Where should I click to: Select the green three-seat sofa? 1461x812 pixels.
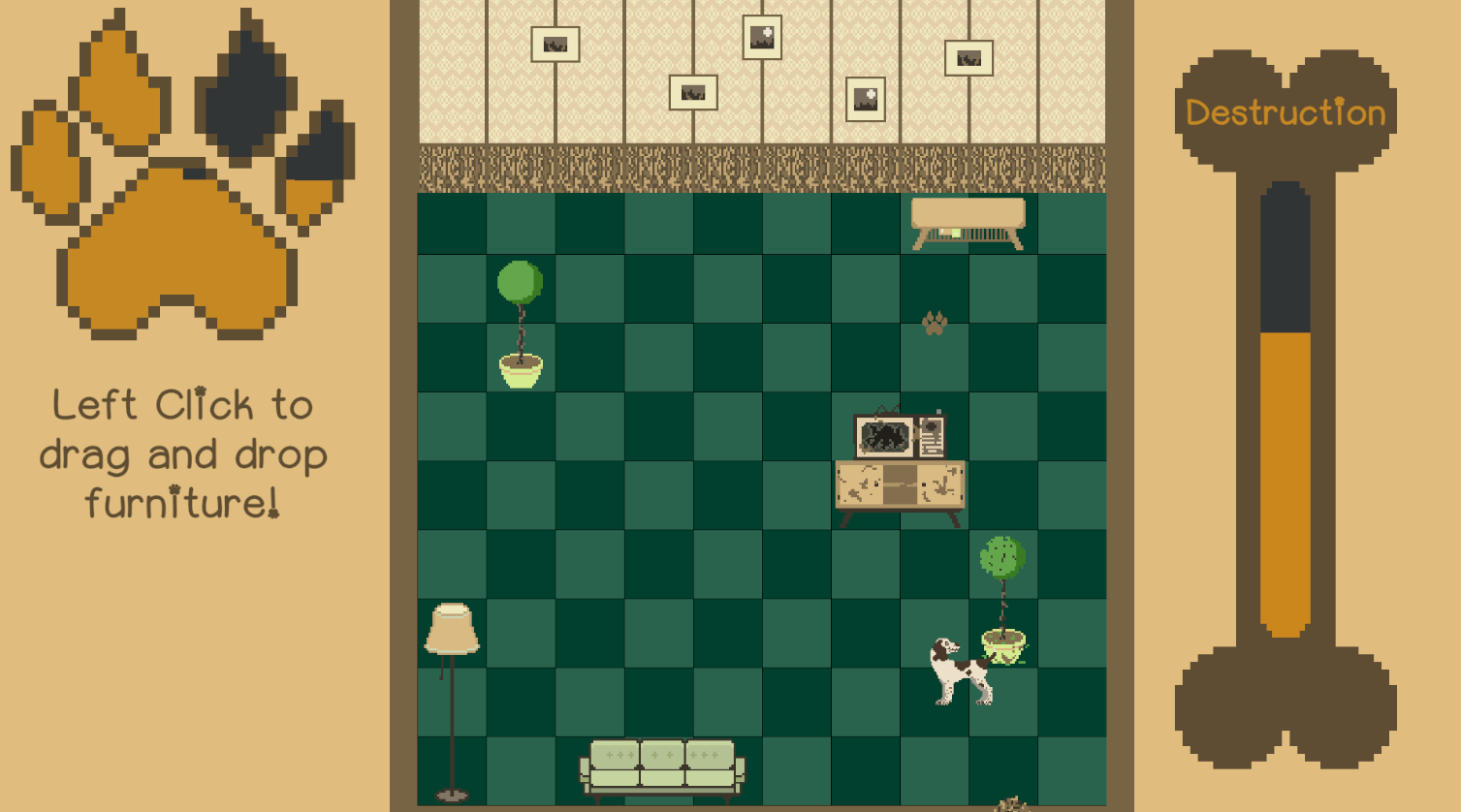click(x=662, y=766)
